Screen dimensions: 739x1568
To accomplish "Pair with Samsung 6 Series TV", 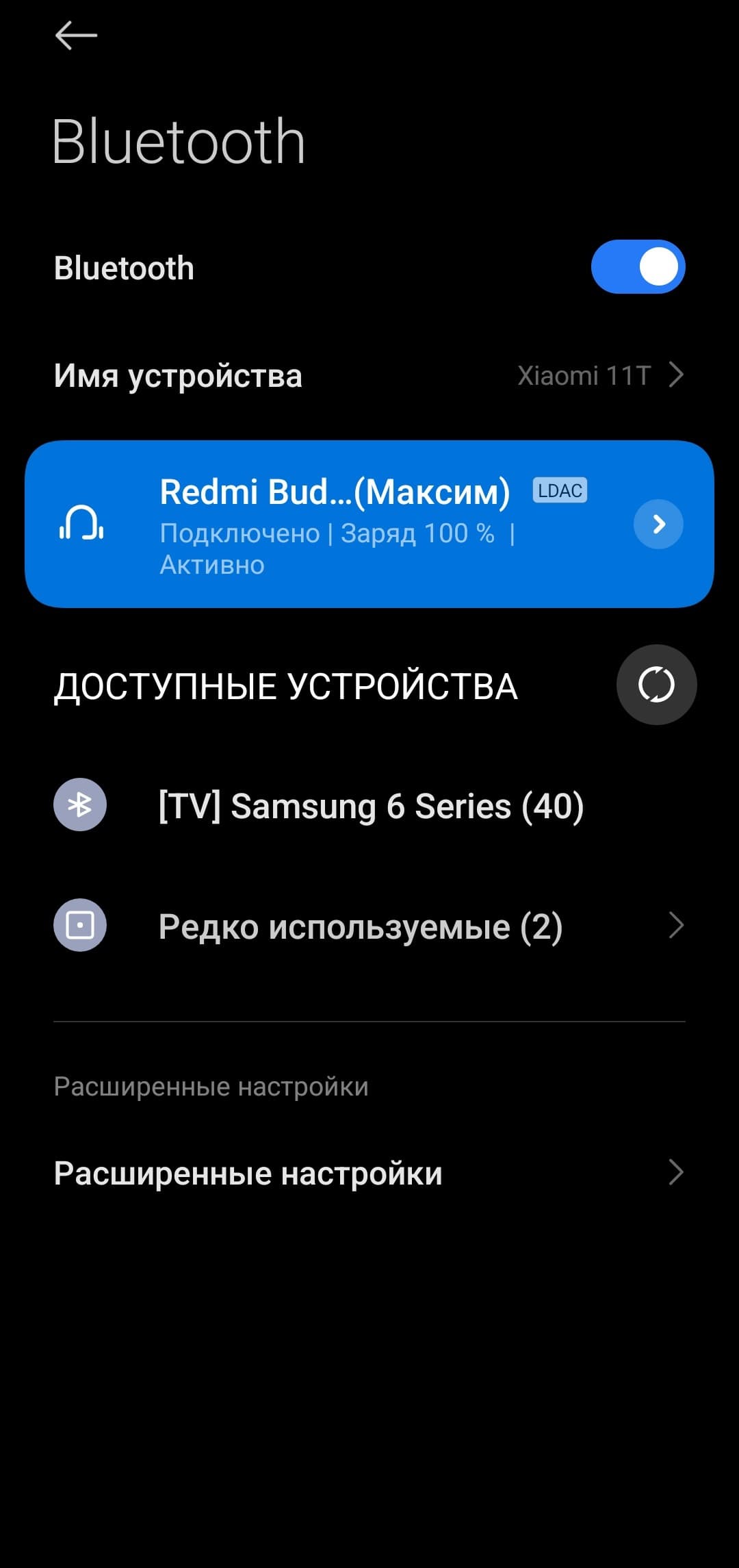I will (370, 806).
